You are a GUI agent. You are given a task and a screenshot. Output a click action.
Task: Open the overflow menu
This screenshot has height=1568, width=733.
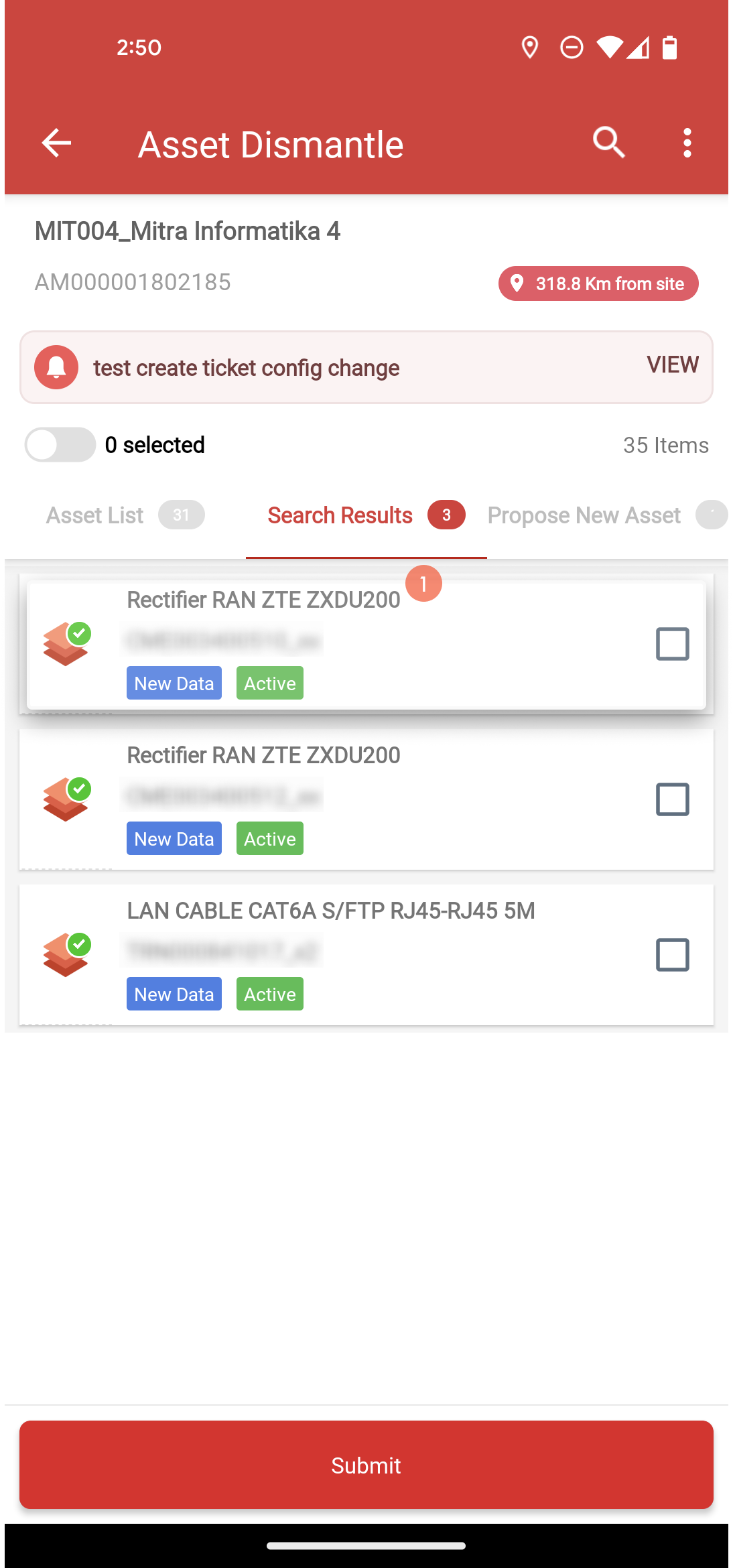pyautogui.click(x=687, y=143)
